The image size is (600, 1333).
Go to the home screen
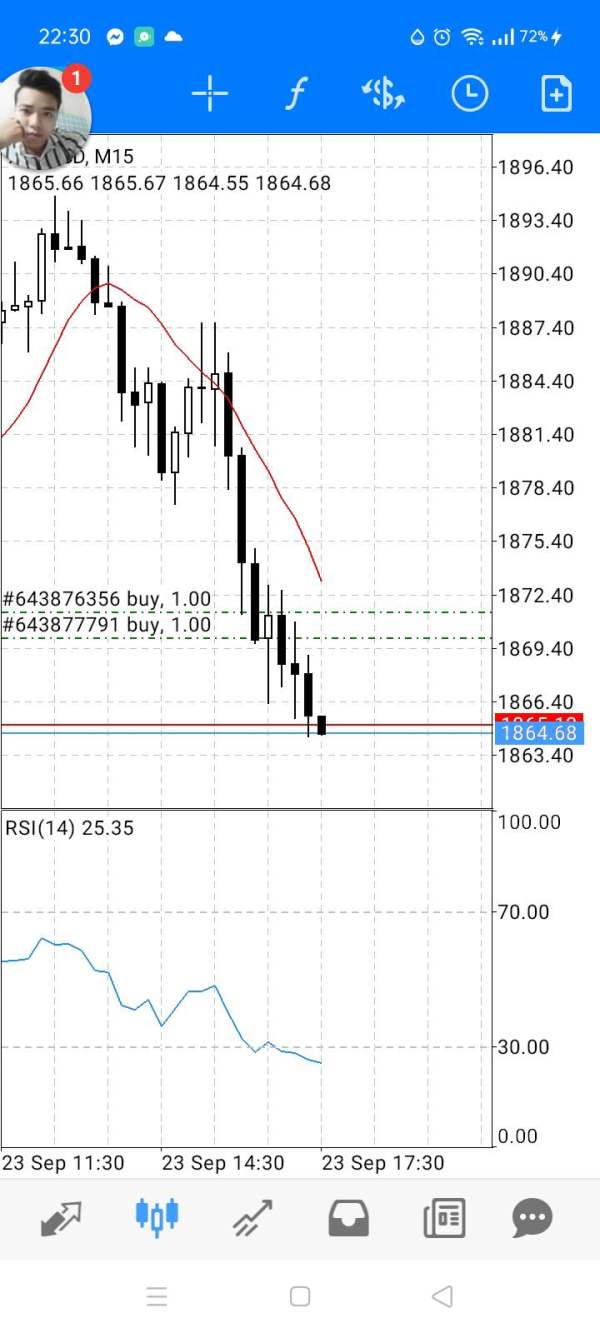point(299,1297)
